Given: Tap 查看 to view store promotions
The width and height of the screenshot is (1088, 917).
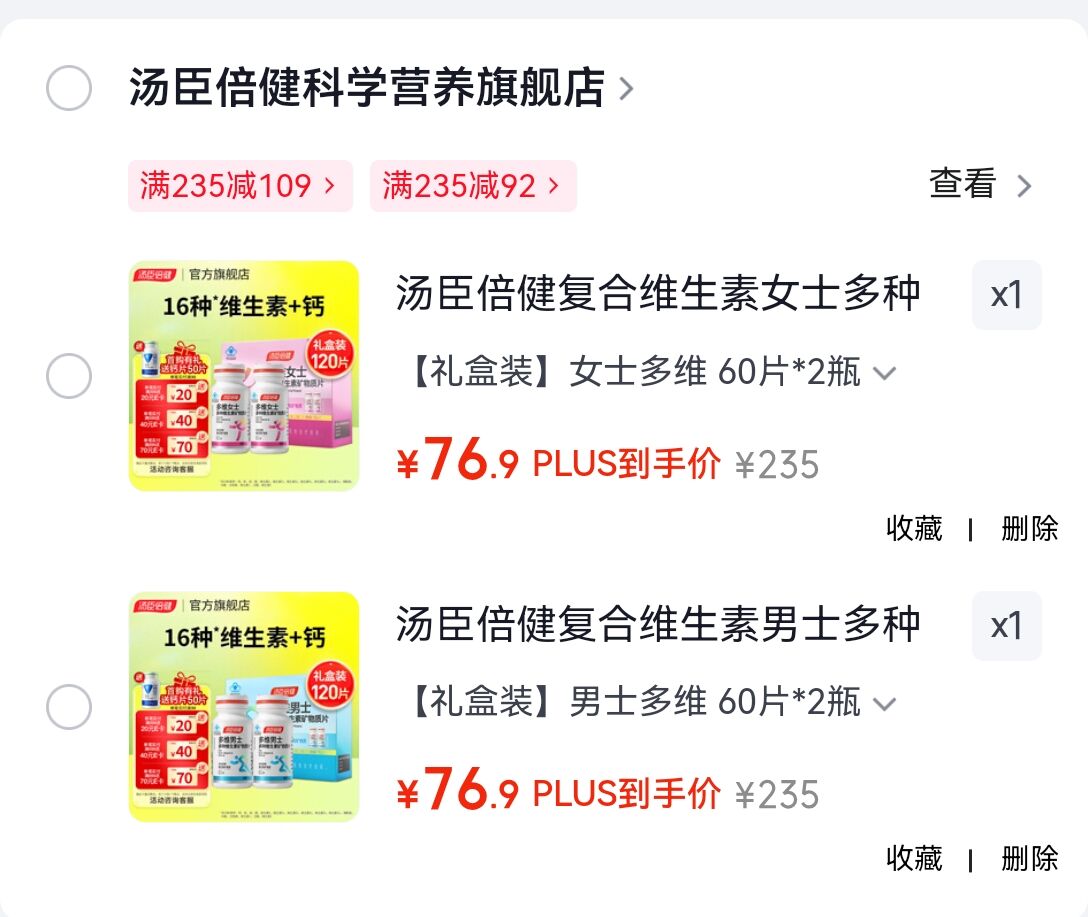Looking at the screenshot, I should tap(980, 185).
